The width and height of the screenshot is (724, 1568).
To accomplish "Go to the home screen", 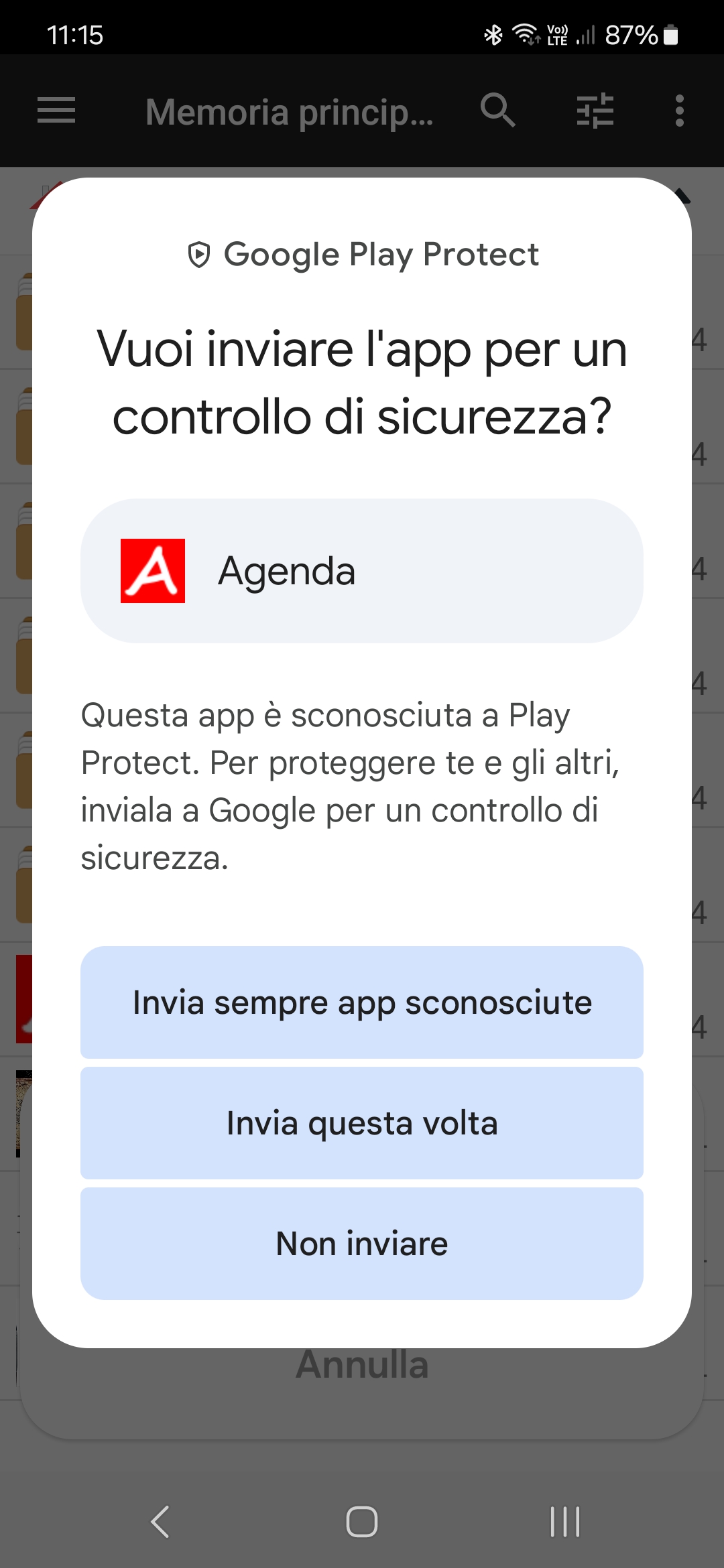I will [362, 1521].
